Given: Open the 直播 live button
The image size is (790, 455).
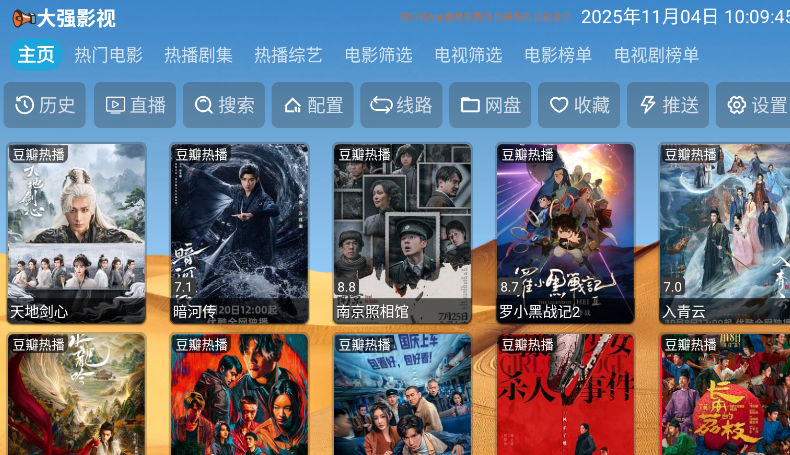Looking at the screenshot, I should pyautogui.click(x=135, y=105).
